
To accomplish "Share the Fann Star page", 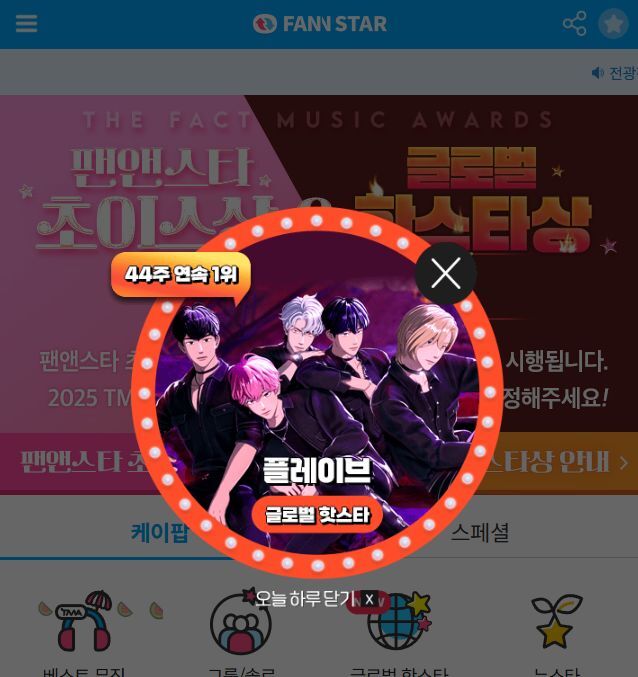I will point(574,23).
